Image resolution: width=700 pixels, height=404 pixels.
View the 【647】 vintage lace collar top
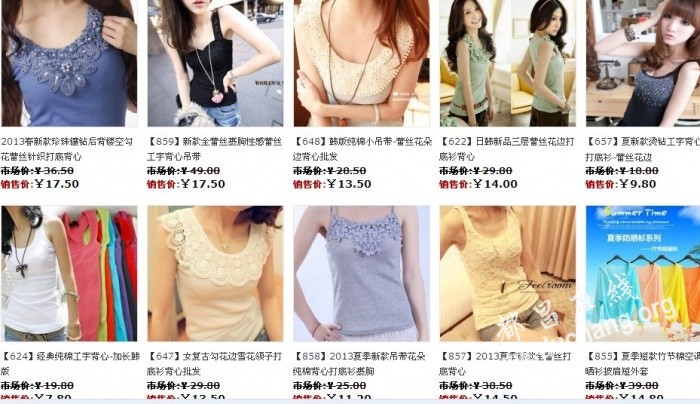coord(215,275)
